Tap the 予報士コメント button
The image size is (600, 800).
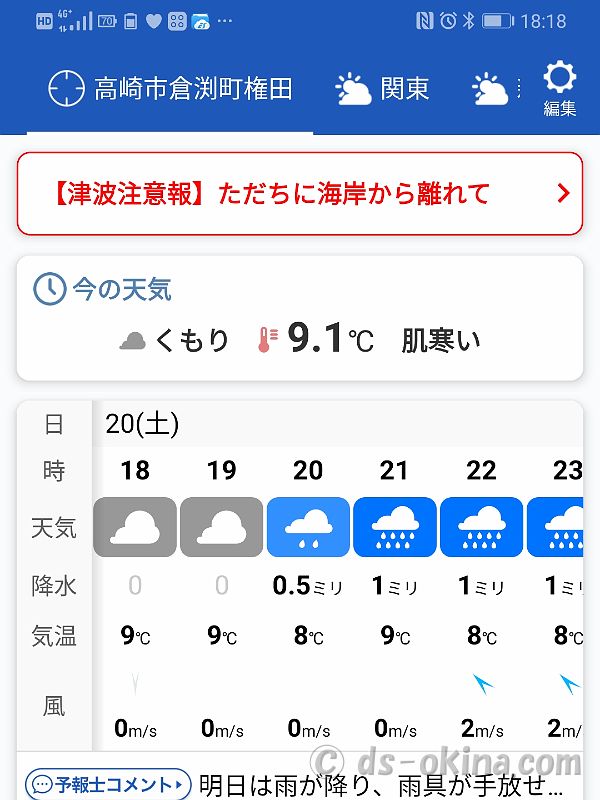coord(107,783)
